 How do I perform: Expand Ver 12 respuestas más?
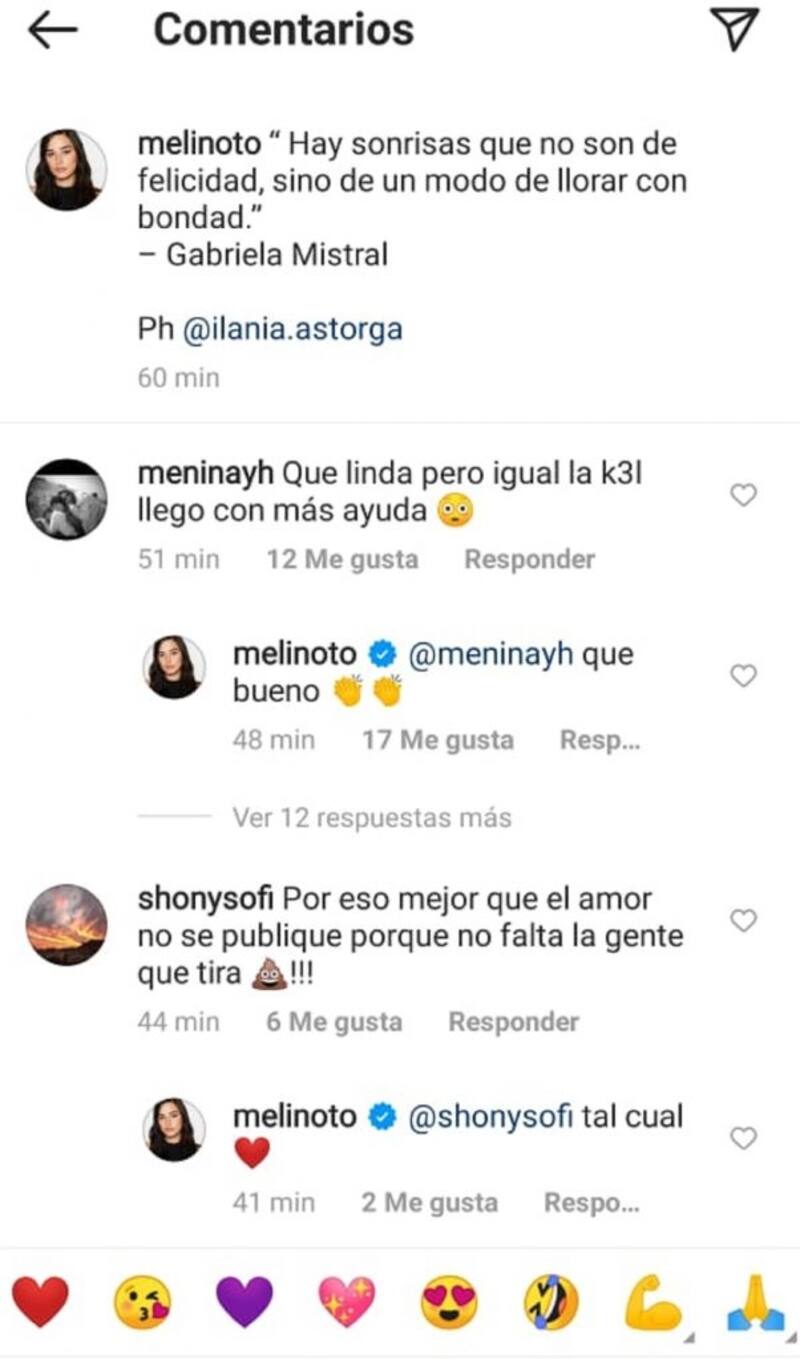pyautogui.click(x=371, y=818)
